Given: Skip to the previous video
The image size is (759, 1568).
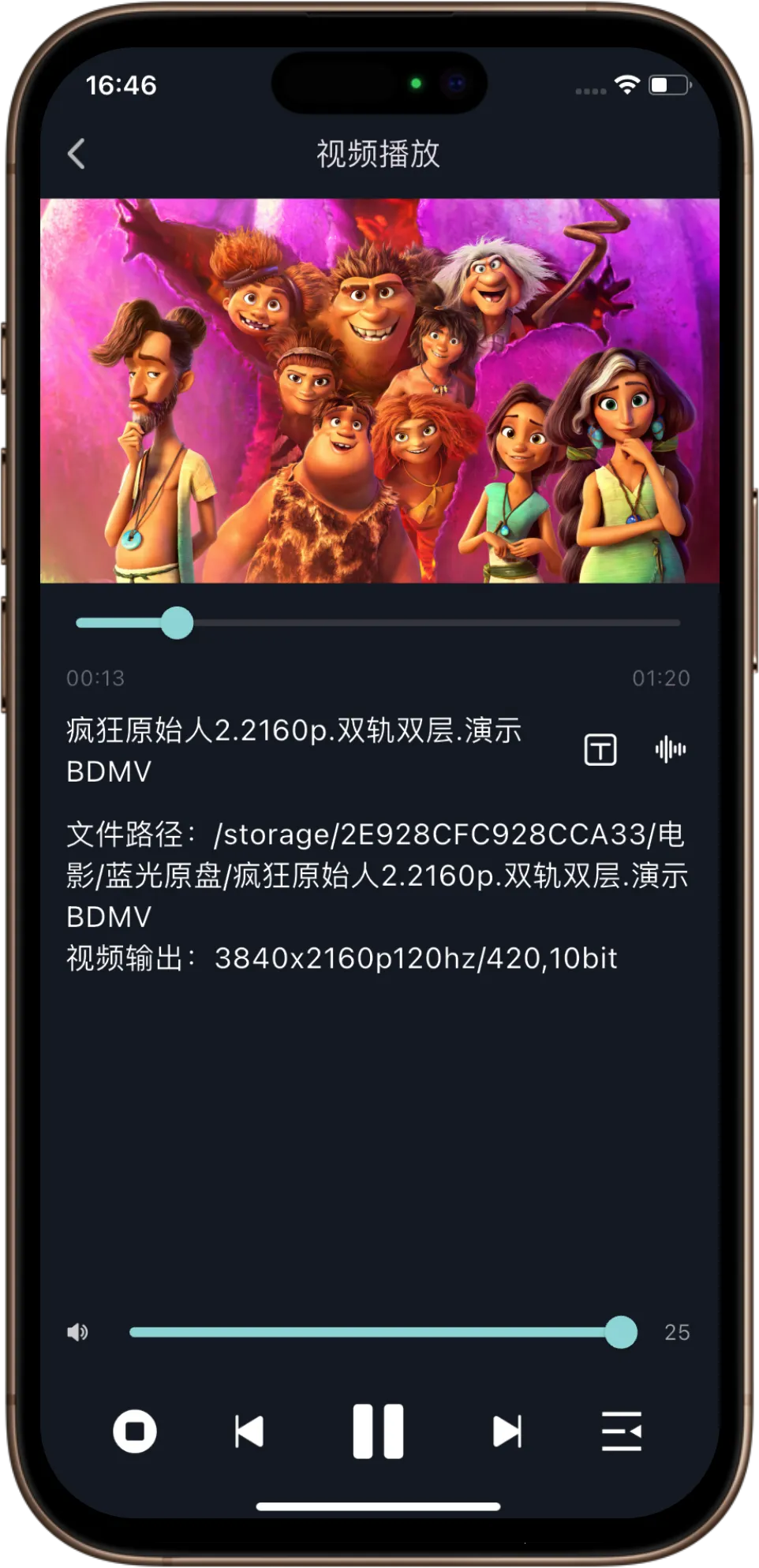Looking at the screenshot, I should (x=249, y=1432).
